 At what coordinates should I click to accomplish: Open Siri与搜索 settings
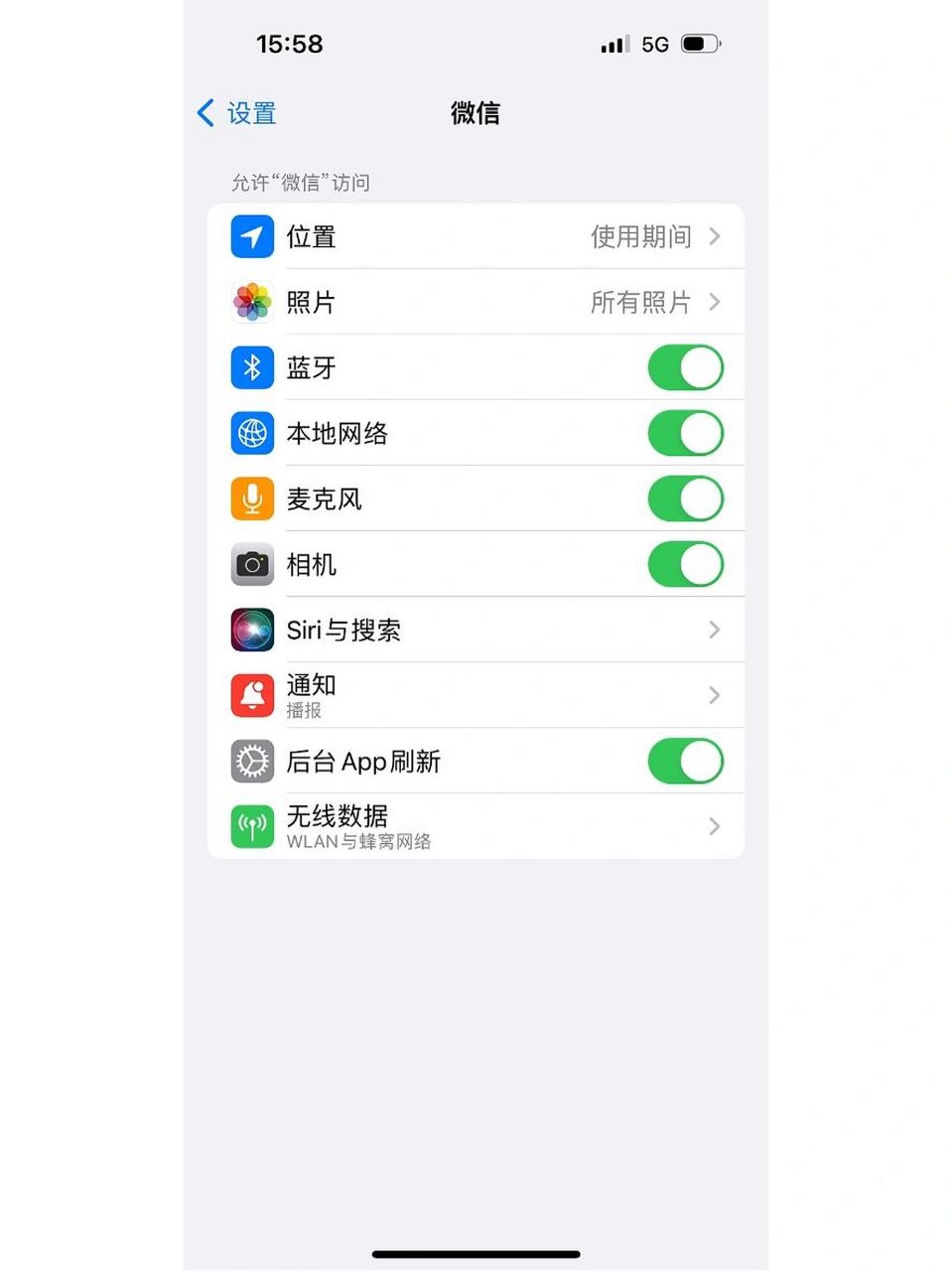click(x=476, y=630)
